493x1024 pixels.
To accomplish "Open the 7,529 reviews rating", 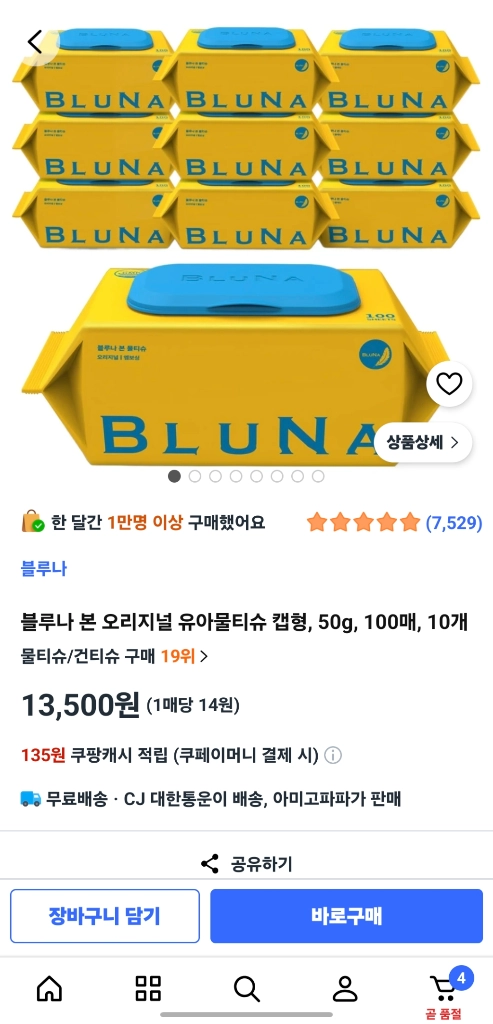I will [x=394, y=522].
